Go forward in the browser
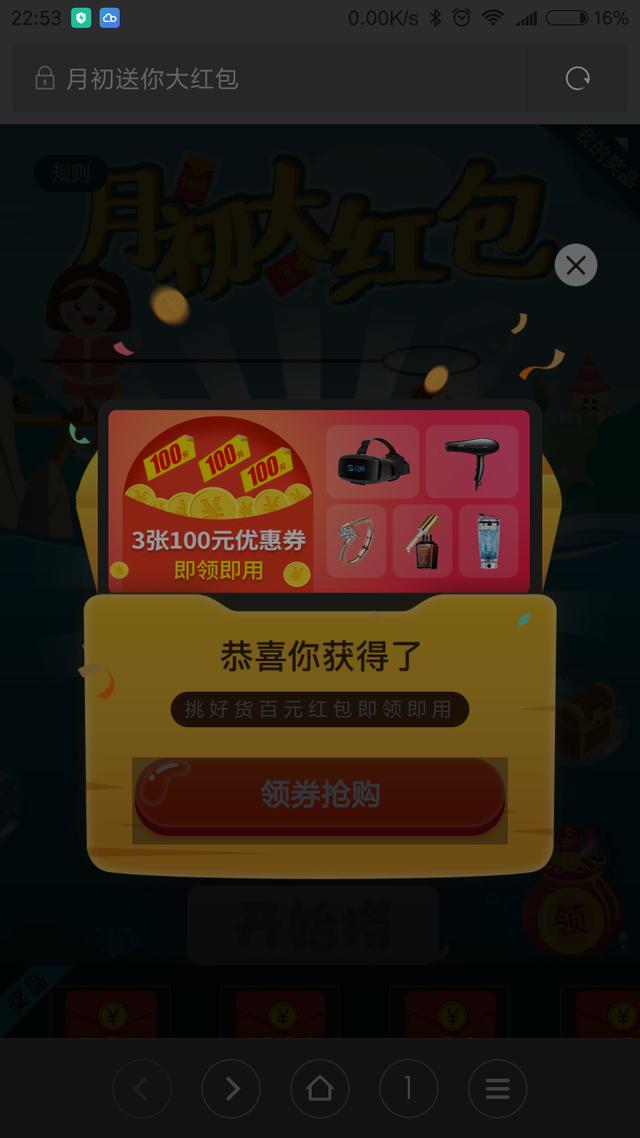The width and height of the screenshot is (640, 1138). pyautogui.click(x=231, y=1089)
